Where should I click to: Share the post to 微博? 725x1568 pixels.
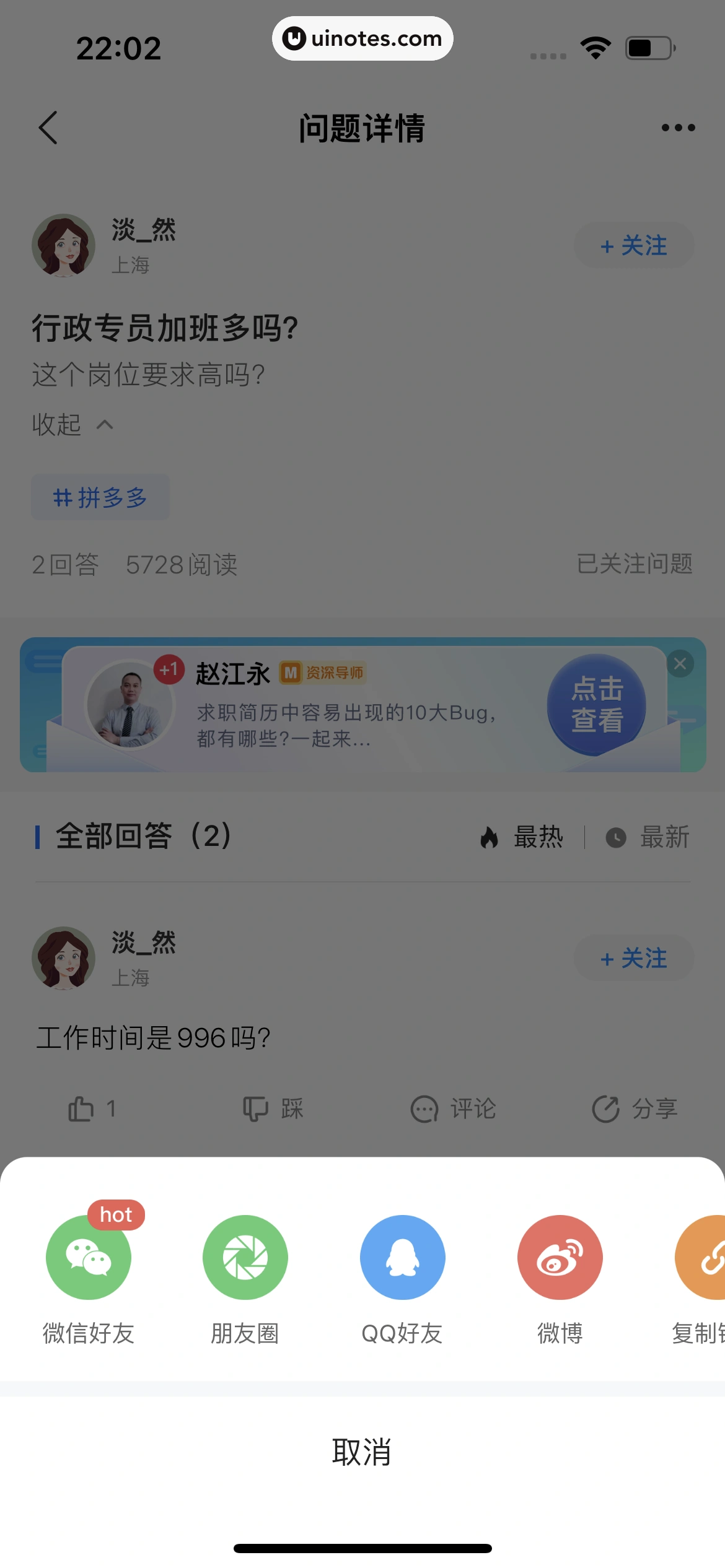tap(559, 1257)
